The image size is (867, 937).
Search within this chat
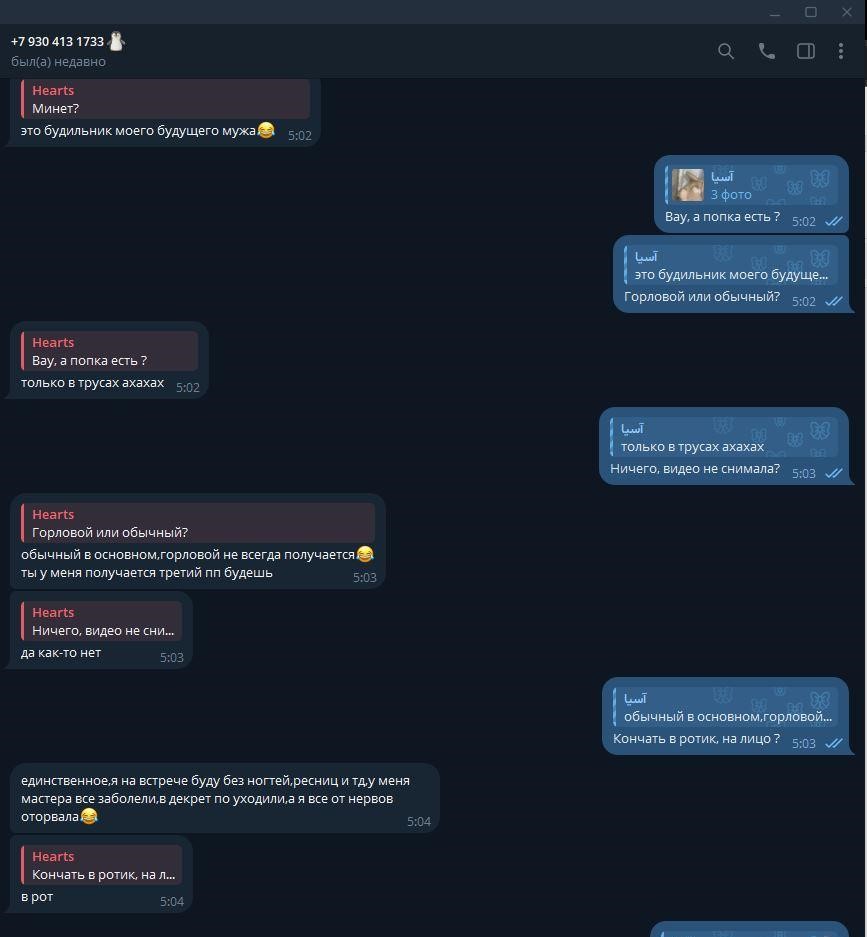click(726, 51)
